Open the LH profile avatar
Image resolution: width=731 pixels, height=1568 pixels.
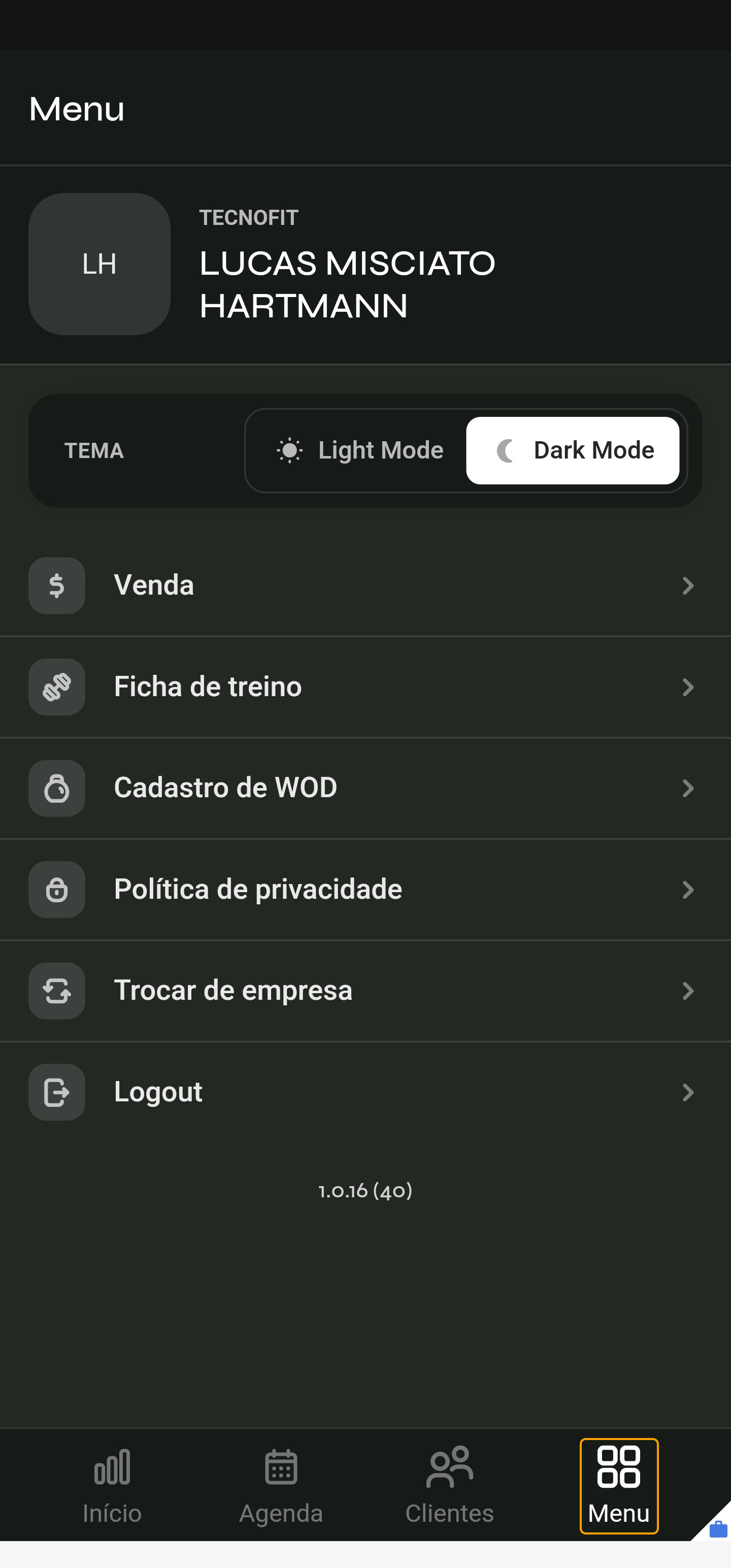(x=99, y=264)
